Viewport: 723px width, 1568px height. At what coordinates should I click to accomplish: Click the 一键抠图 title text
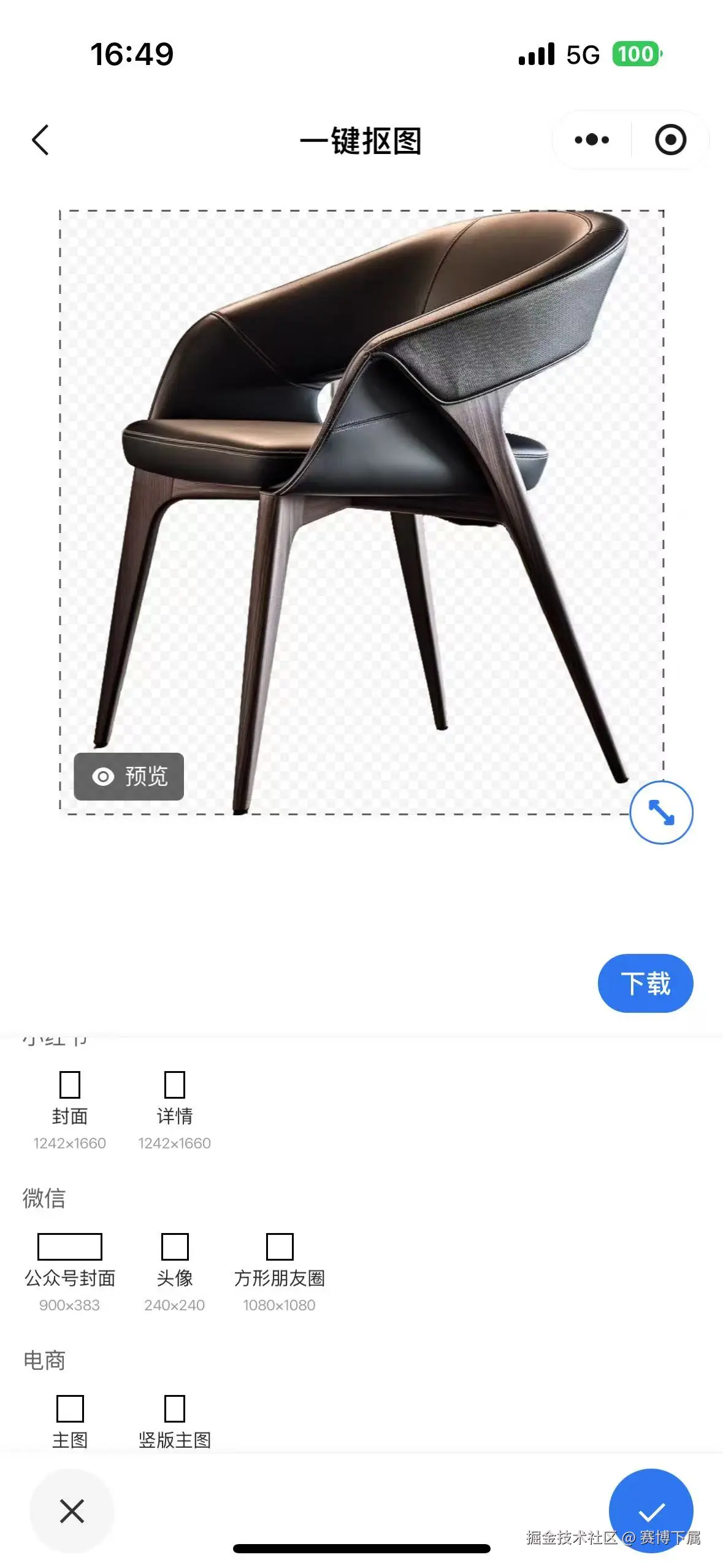click(x=362, y=139)
